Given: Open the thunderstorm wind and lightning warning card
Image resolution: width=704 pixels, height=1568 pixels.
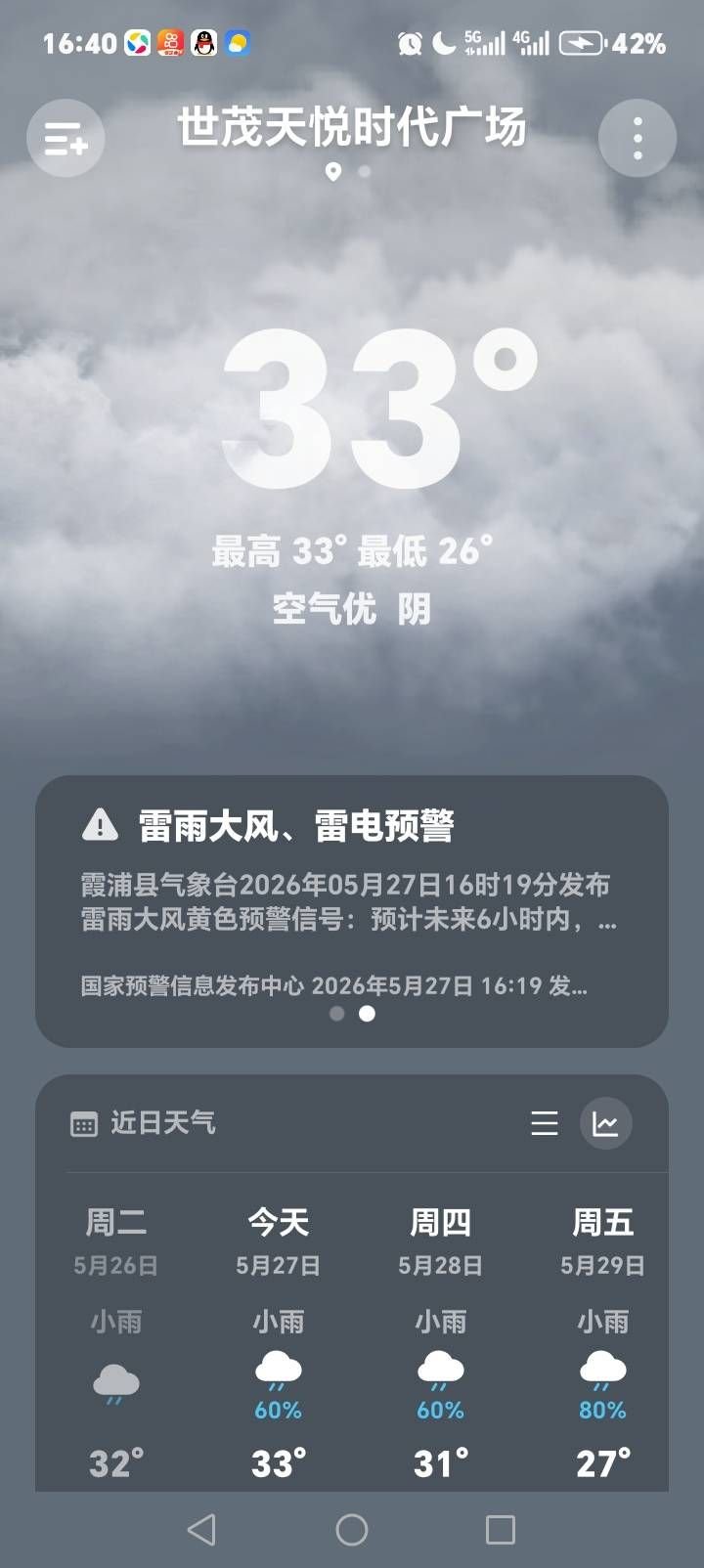Looking at the screenshot, I should click(352, 911).
